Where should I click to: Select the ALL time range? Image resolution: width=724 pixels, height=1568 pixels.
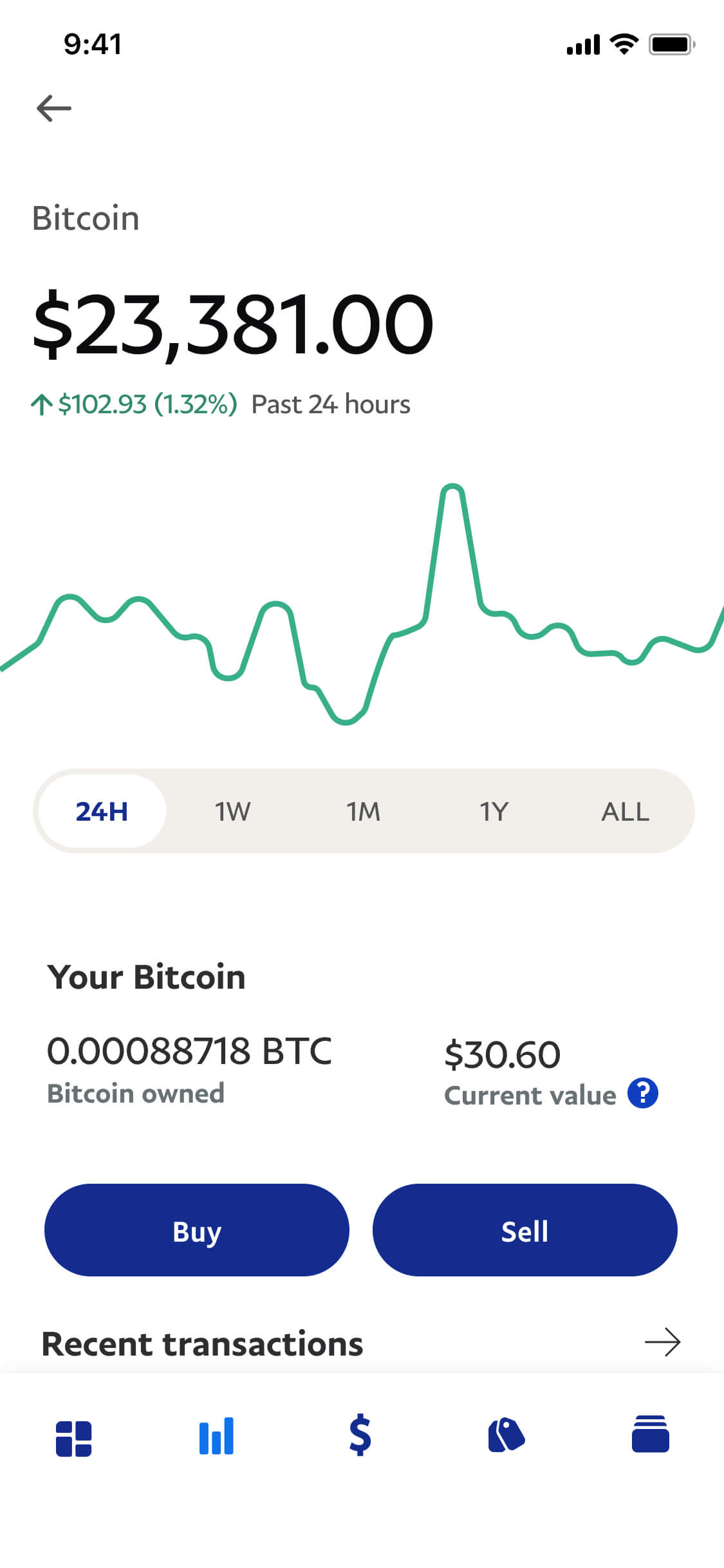pos(625,811)
